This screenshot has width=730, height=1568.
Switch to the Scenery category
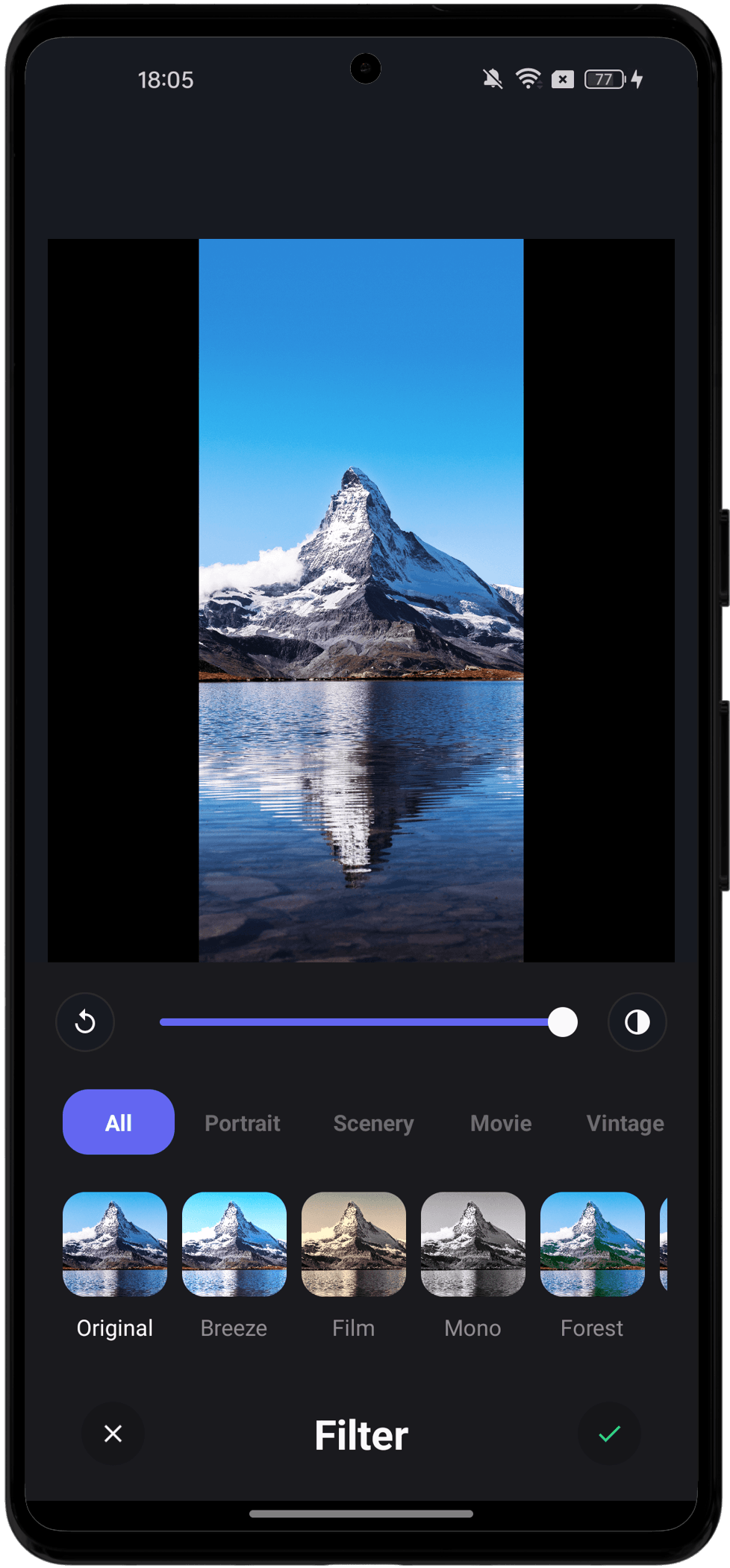tap(373, 1123)
